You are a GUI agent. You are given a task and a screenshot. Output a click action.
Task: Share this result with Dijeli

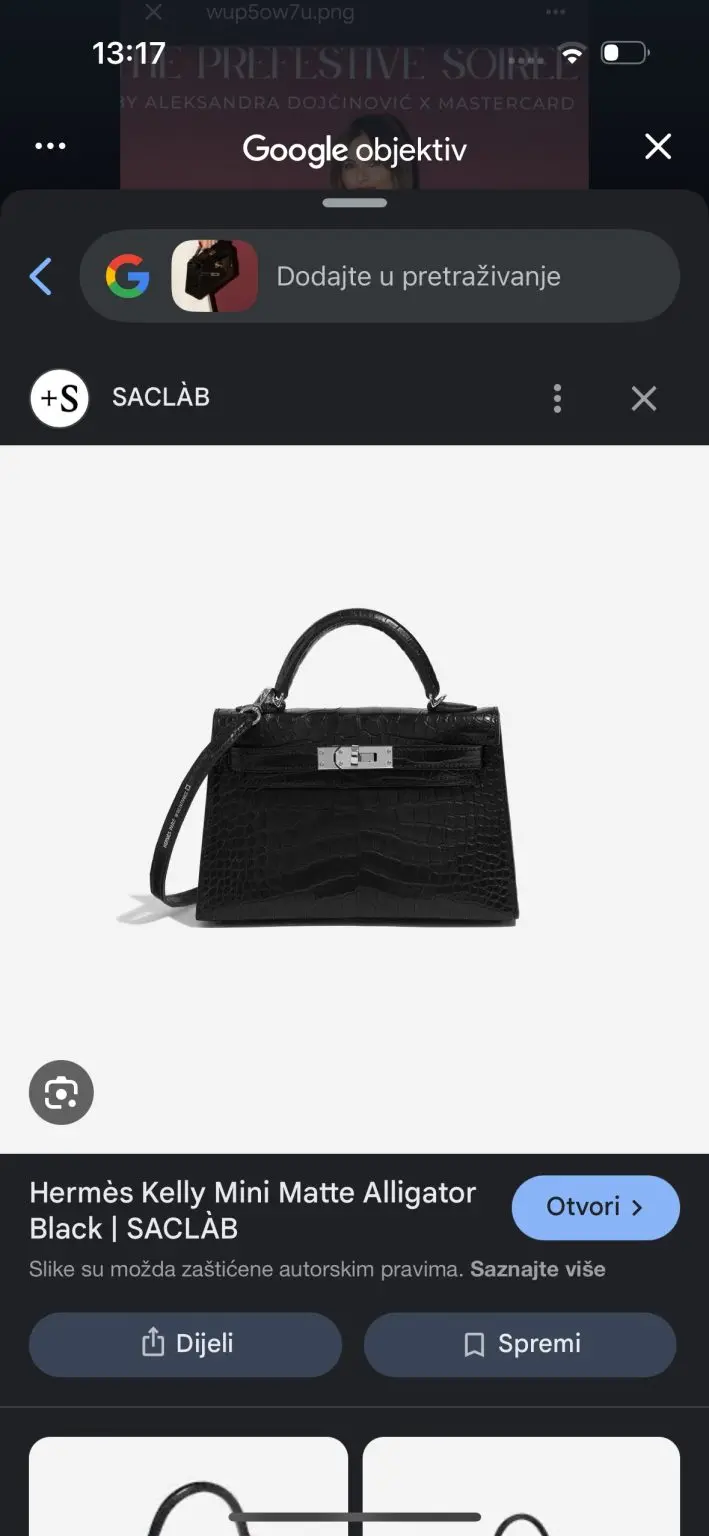(185, 1343)
